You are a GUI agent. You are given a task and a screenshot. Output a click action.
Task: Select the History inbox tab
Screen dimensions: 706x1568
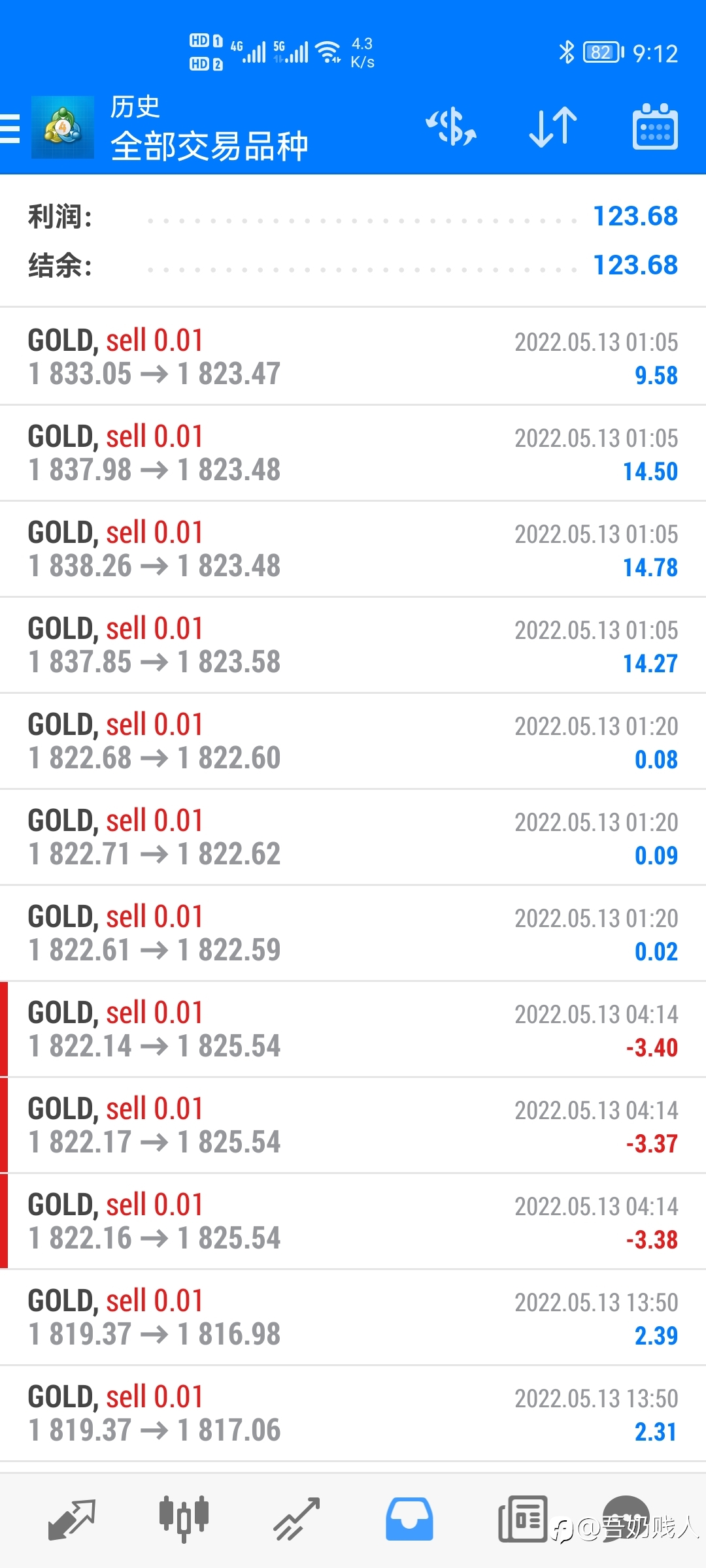tap(409, 1519)
